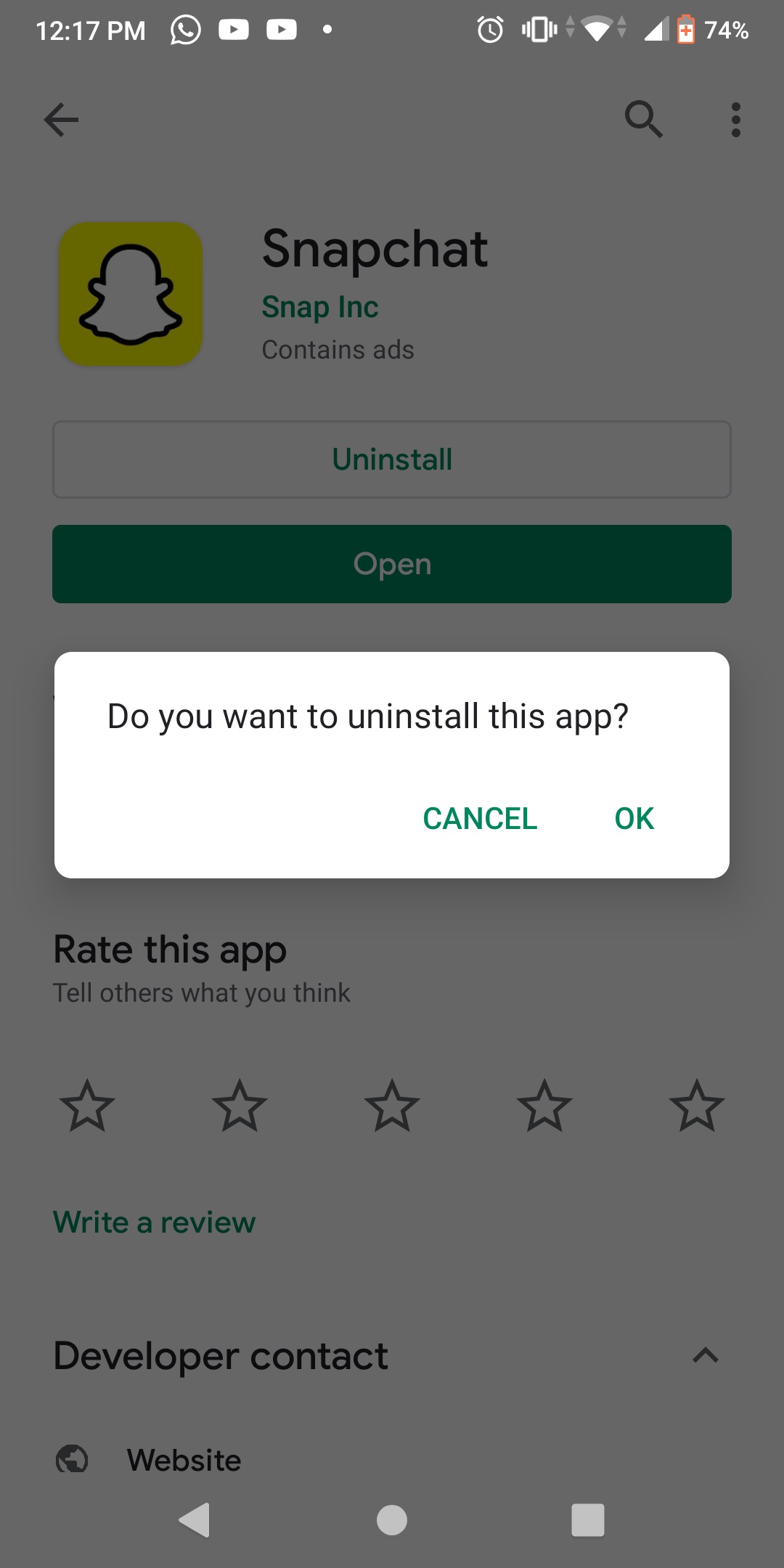The width and height of the screenshot is (784, 1568).
Task: Confirm uninstall by tapping OK
Action: [634, 818]
